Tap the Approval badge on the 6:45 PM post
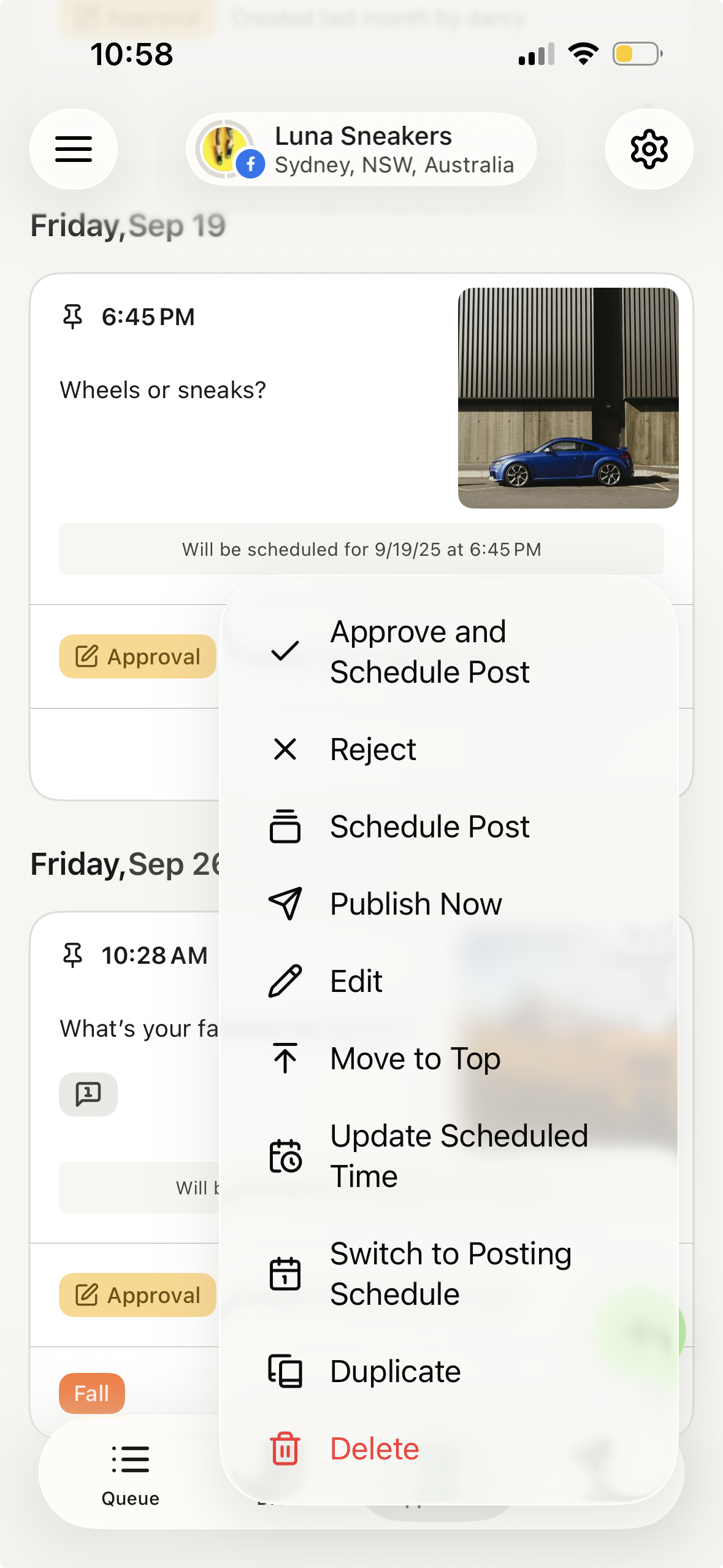 [137, 656]
